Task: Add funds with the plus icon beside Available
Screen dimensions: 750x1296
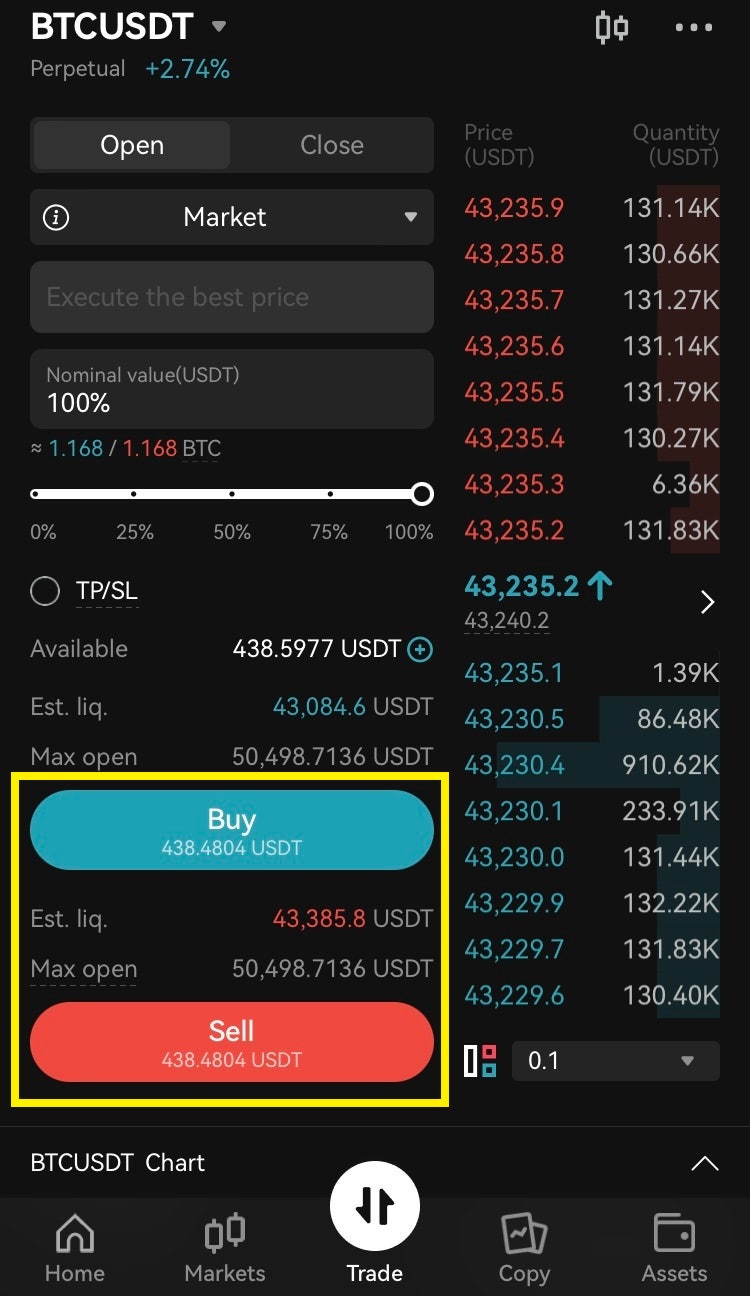Action: point(421,649)
